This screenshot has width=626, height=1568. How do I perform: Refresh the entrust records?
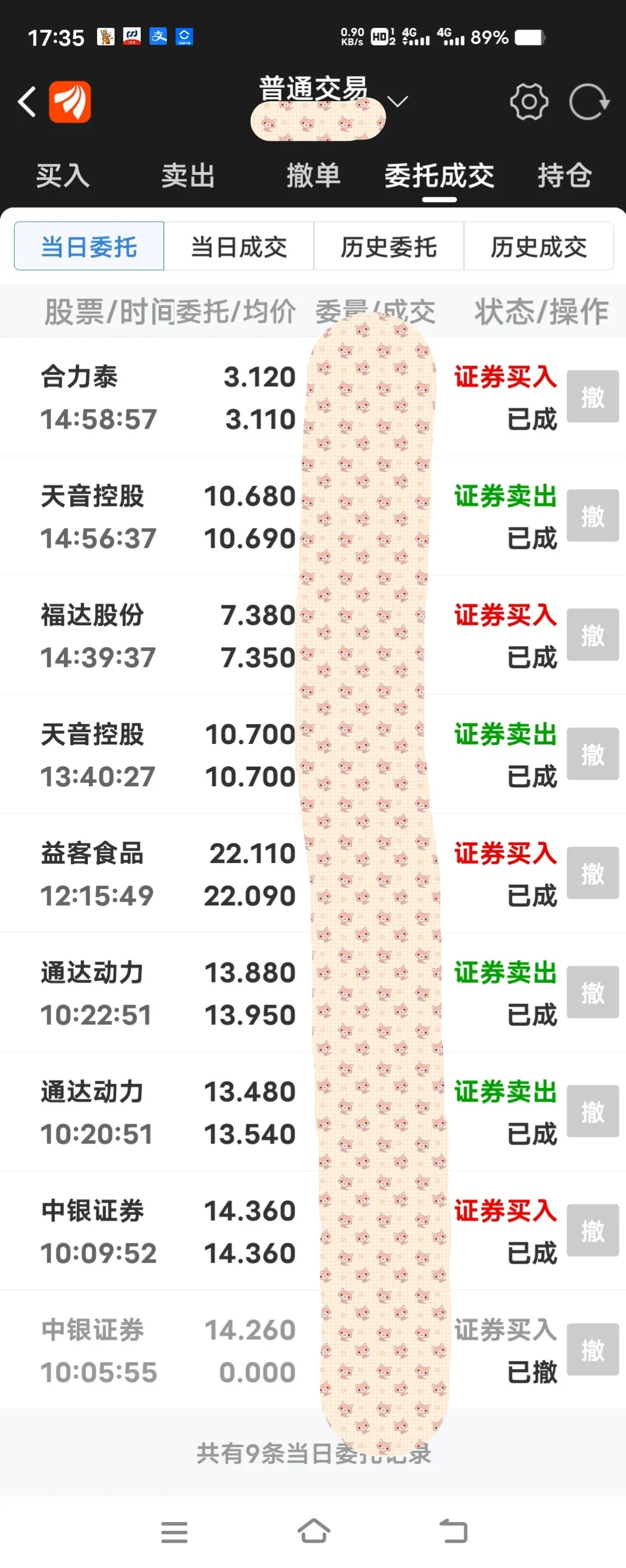tap(589, 102)
